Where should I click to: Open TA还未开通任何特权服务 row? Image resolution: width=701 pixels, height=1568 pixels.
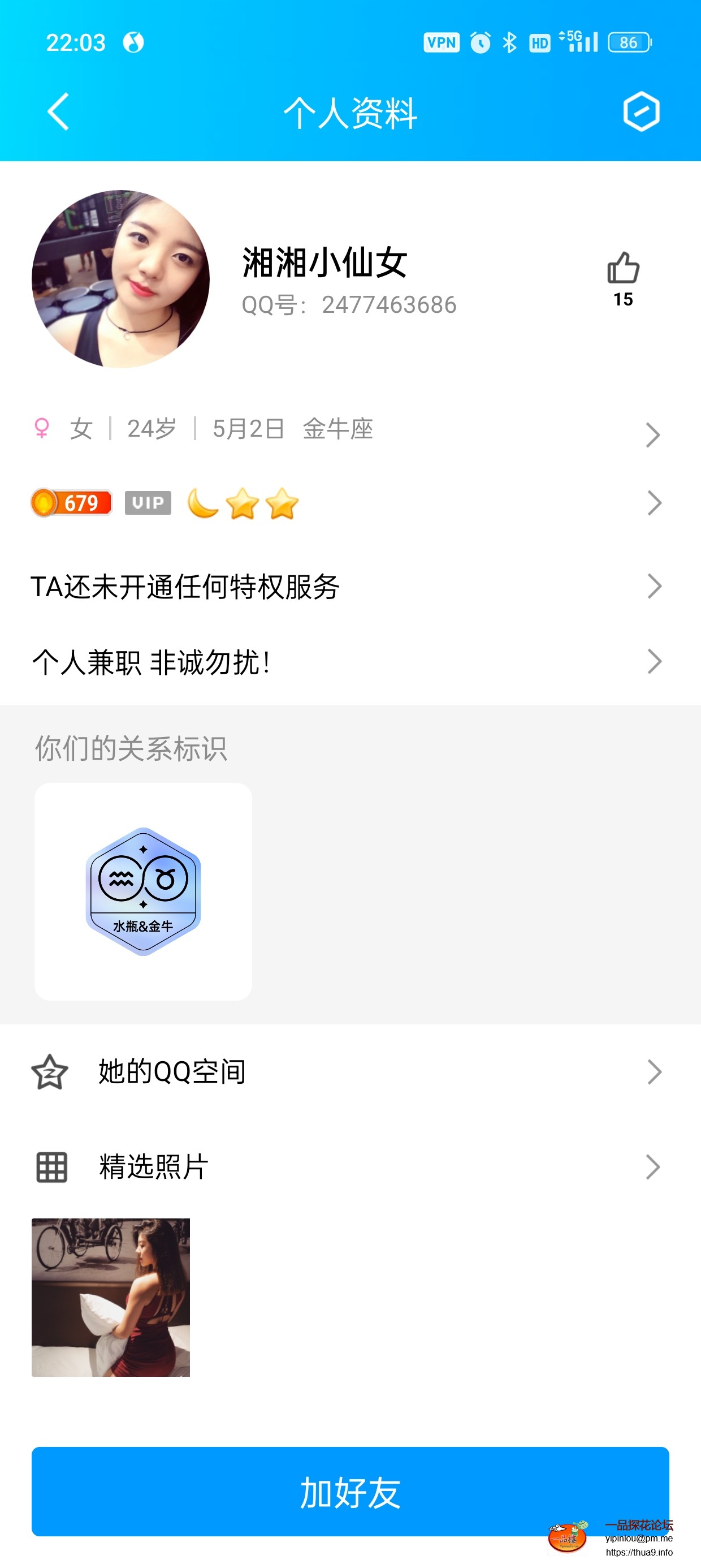347,587
